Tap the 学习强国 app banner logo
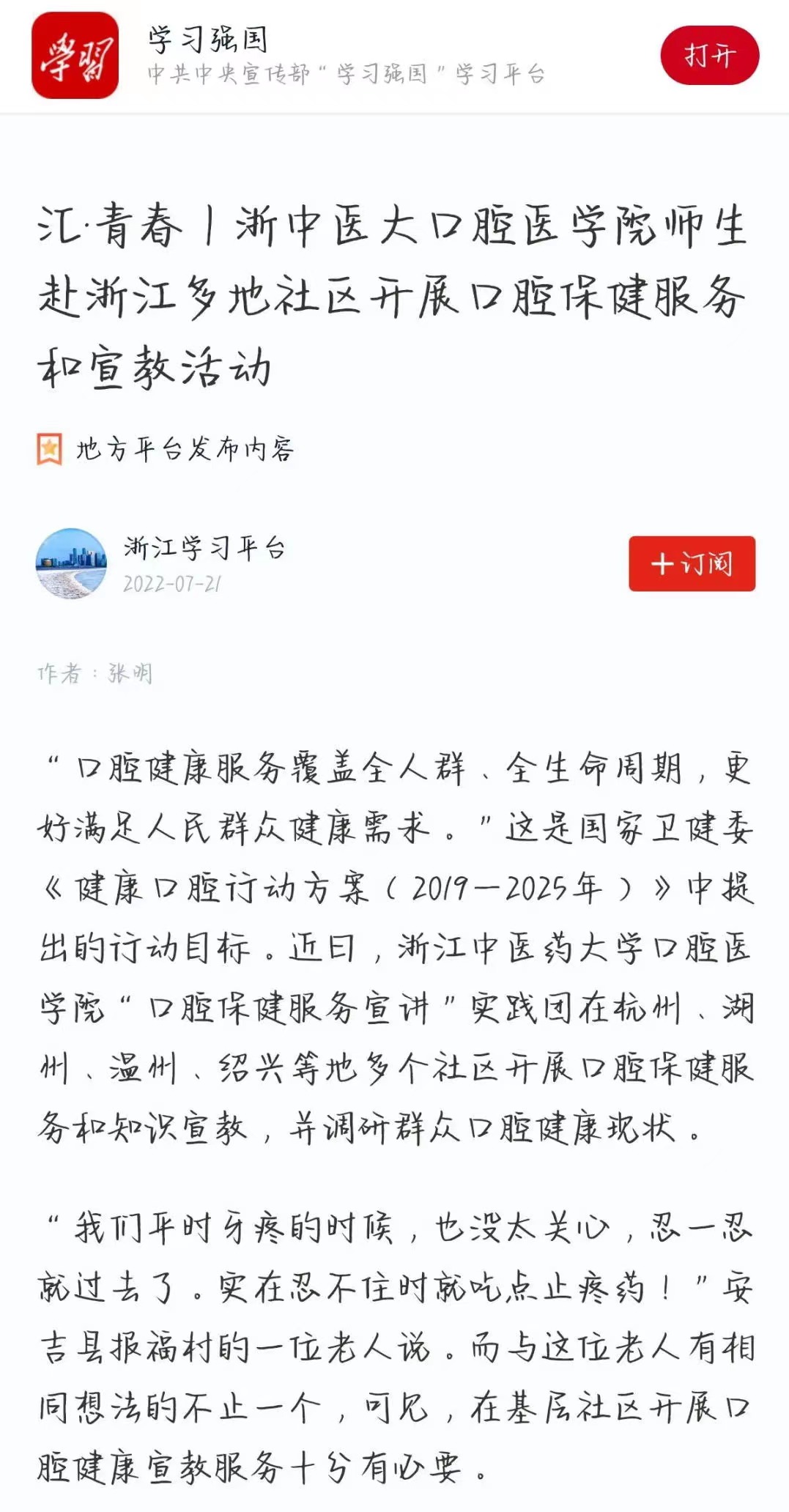The height and width of the screenshot is (1512, 789). pos(75,56)
